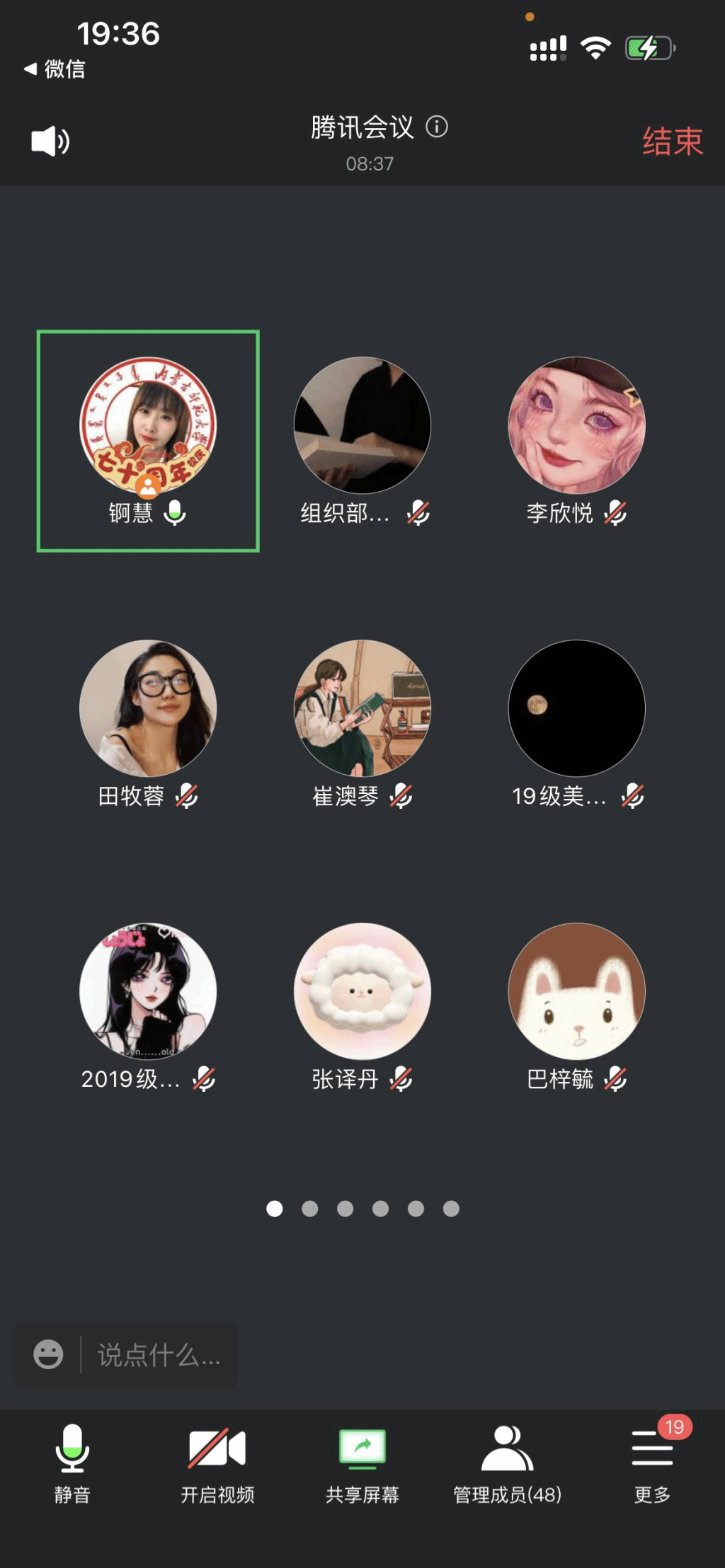Screen dimensions: 725x1568
Task: Tap the speaker audio output icon
Action: click(x=49, y=140)
